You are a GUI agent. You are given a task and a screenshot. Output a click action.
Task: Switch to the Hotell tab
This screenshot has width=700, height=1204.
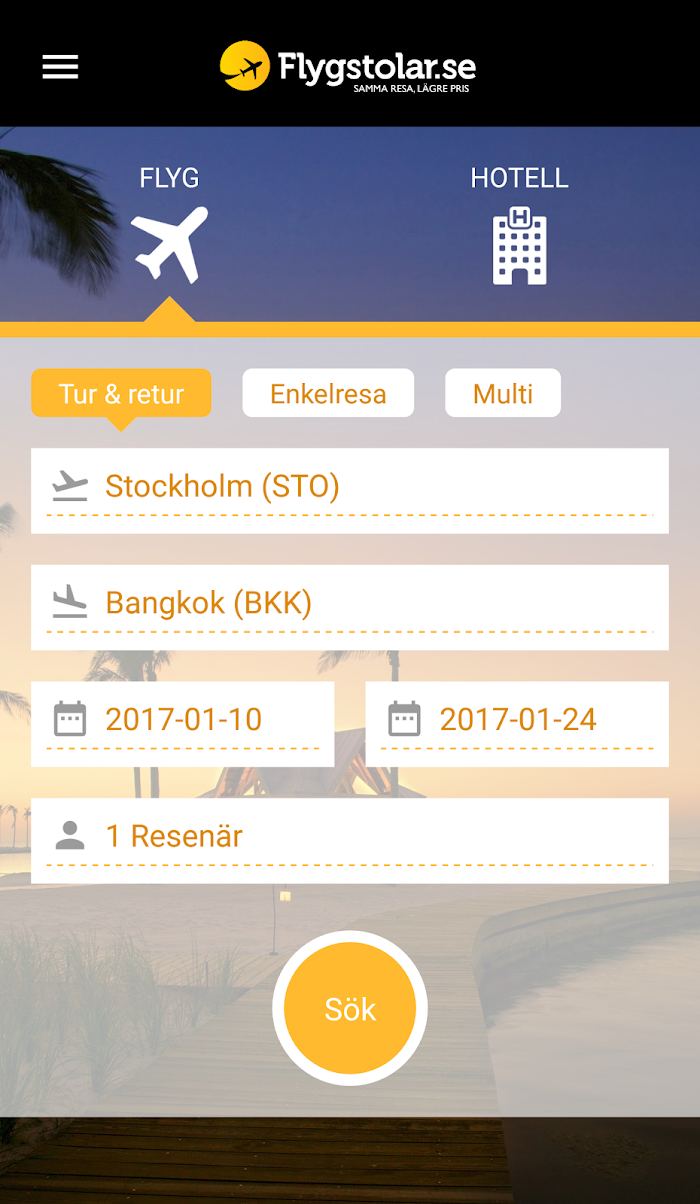519,225
